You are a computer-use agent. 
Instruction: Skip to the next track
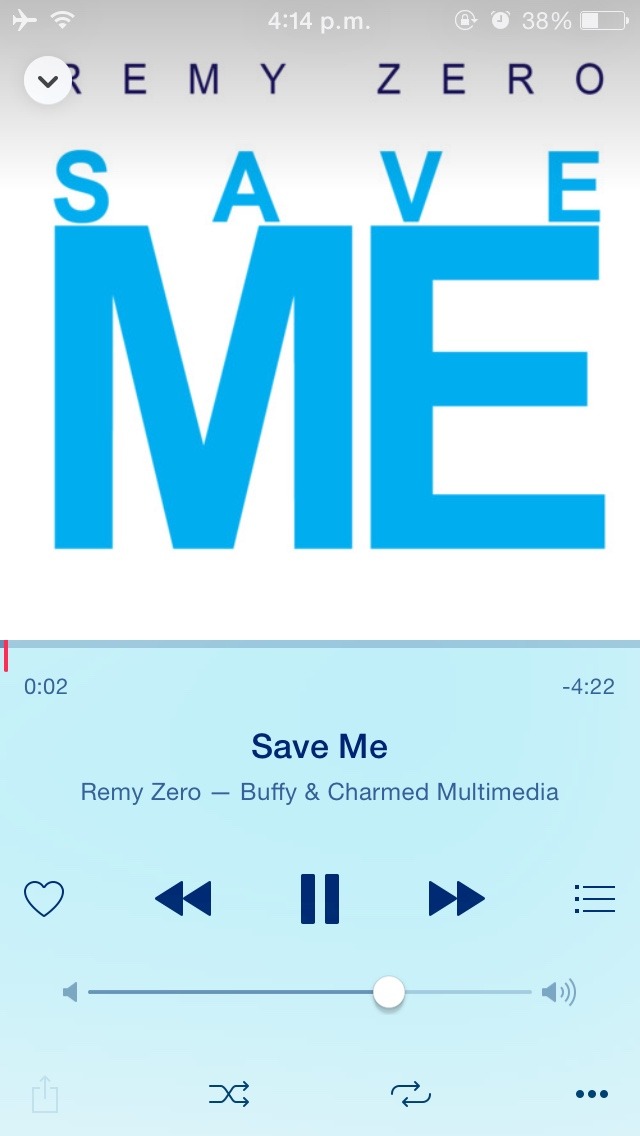(457, 899)
